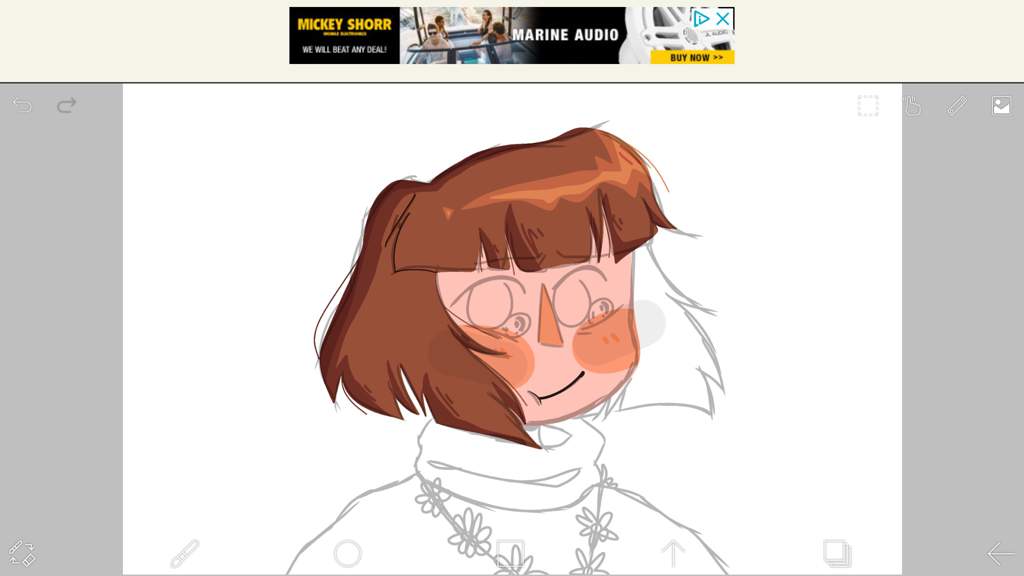The width and height of the screenshot is (1024, 576).
Task: Open the selection area tool
Action: tap(868, 105)
